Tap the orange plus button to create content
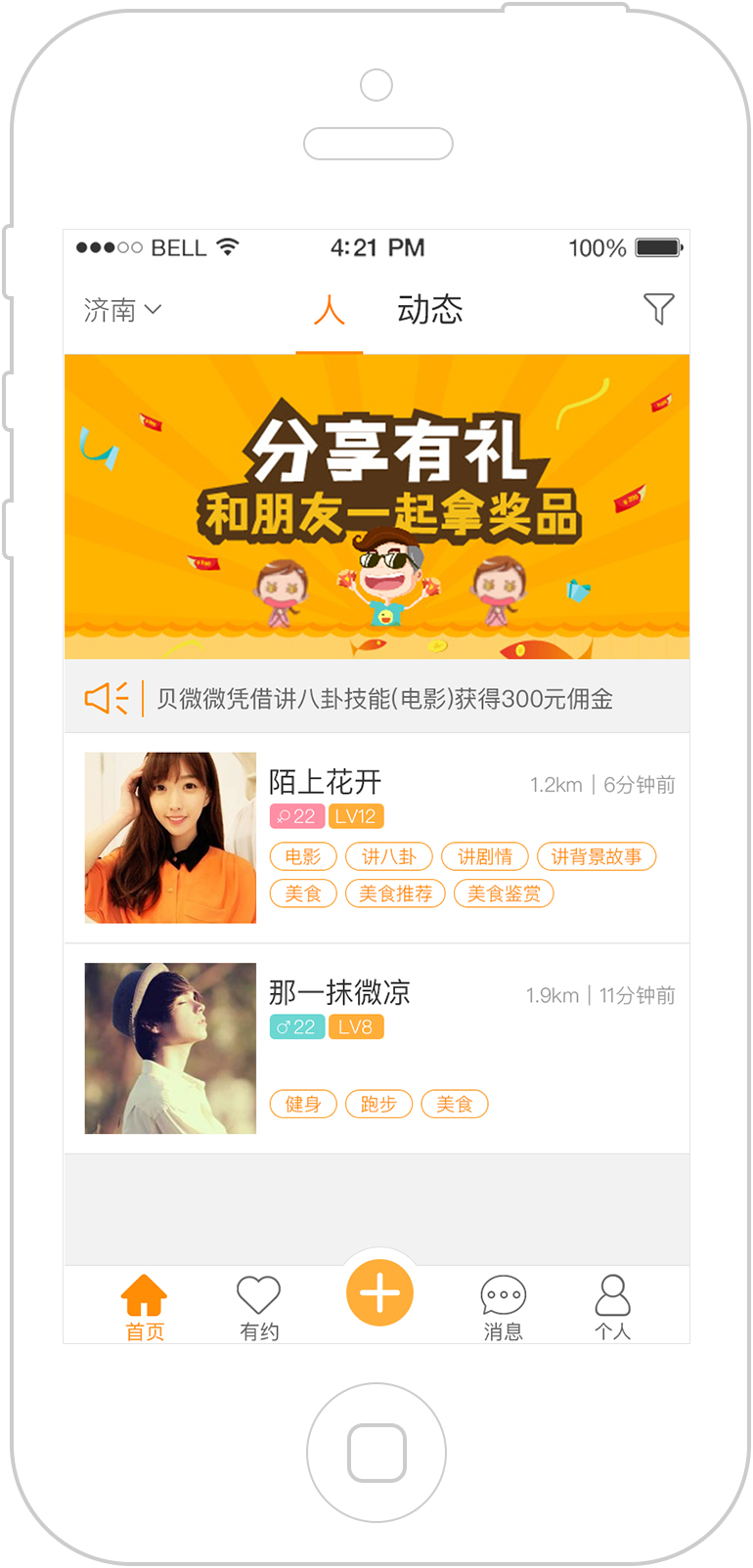Viewport: 753px width, 1568px height. pos(379,1291)
